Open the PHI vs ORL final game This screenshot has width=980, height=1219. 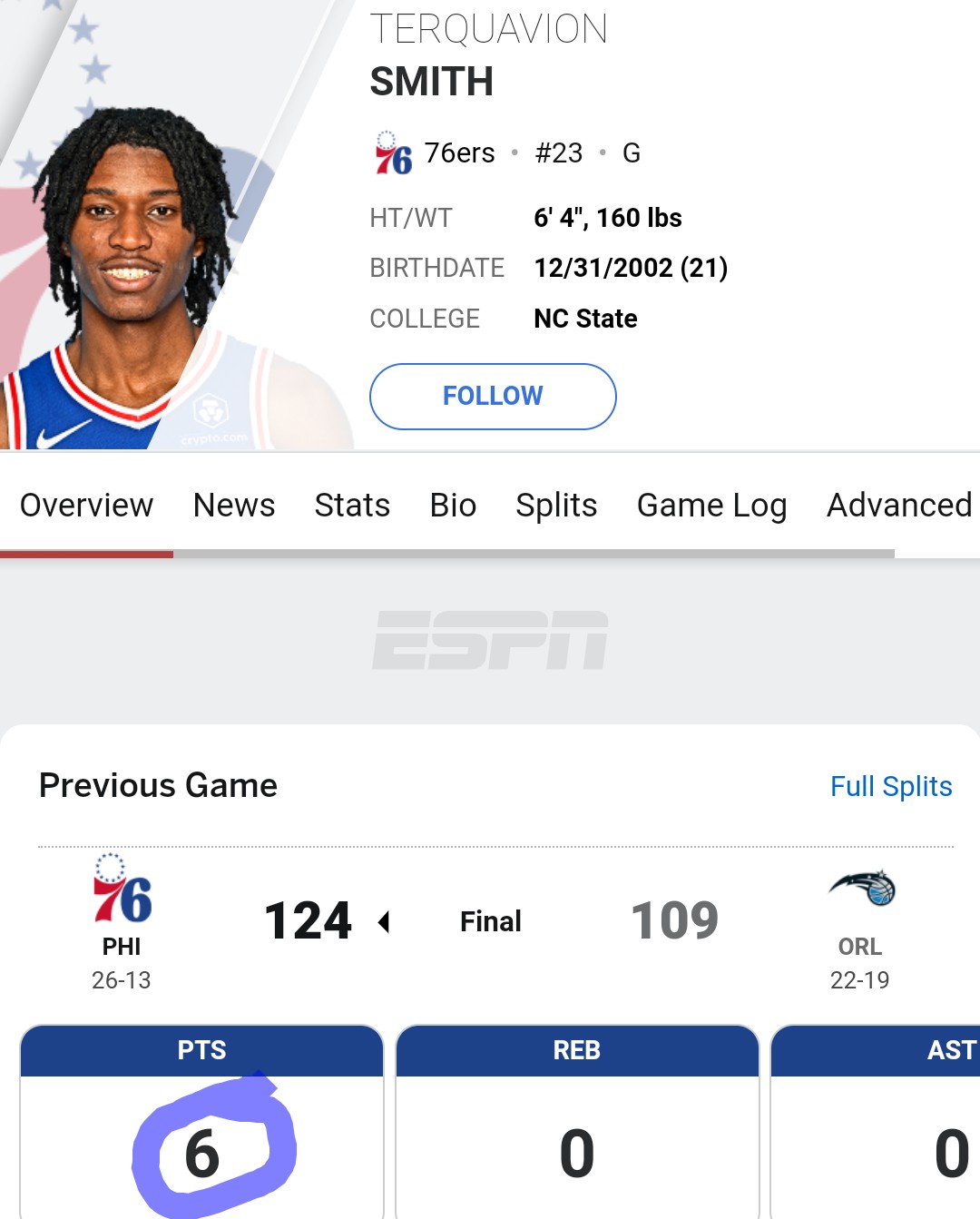click(490, 921)
